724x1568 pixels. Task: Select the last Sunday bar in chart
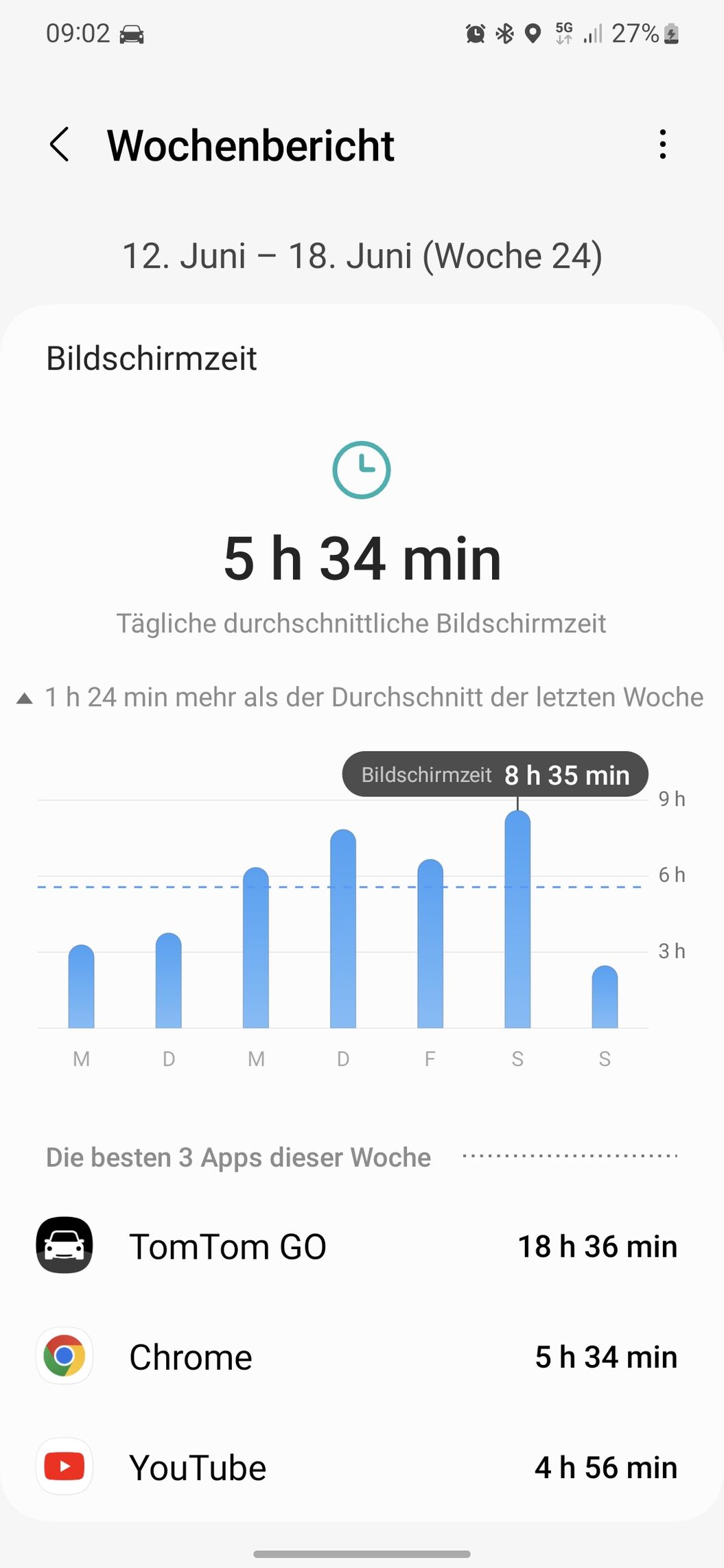tap(605, 997)
